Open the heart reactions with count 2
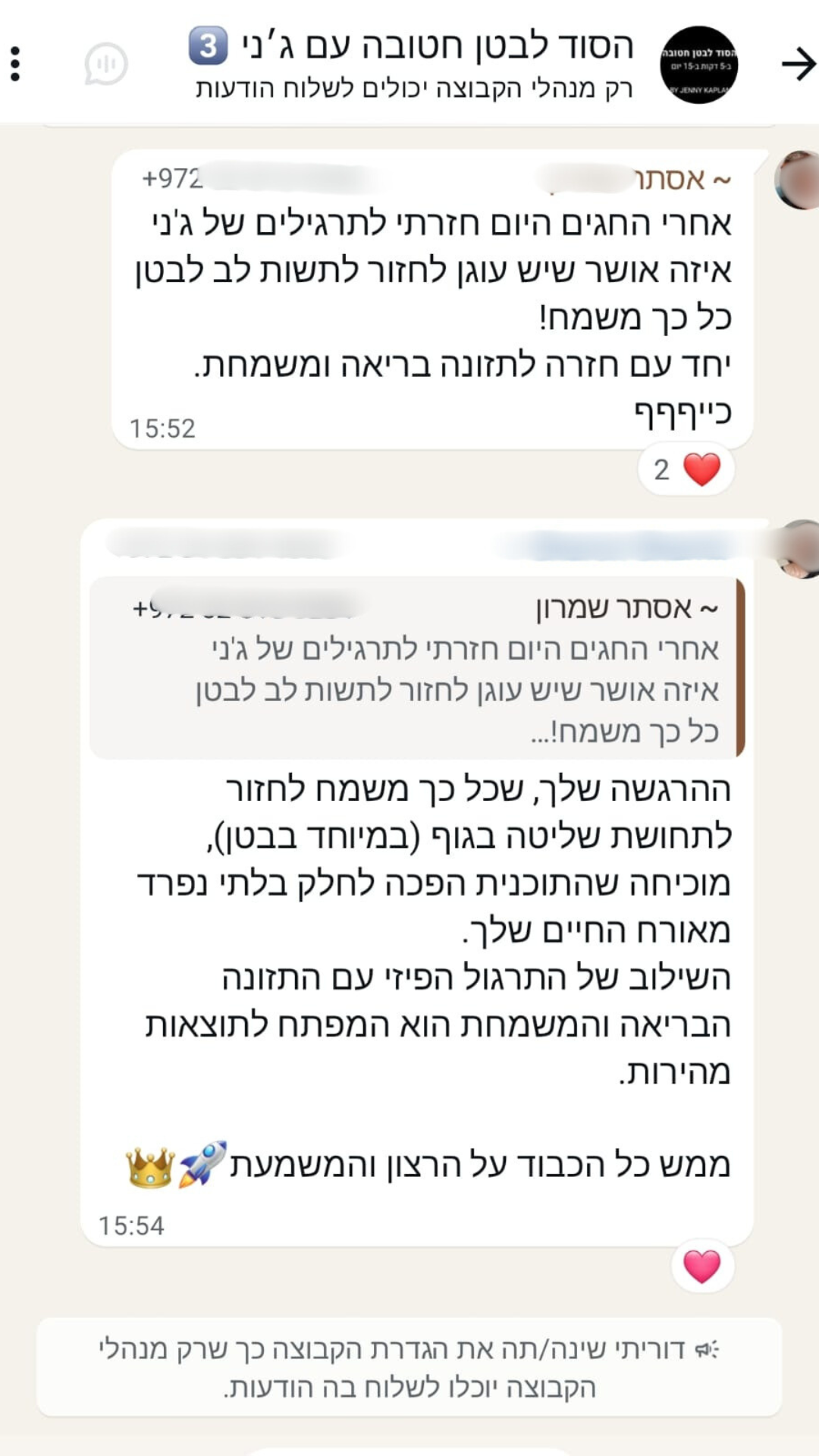 (x=686, y=469)
